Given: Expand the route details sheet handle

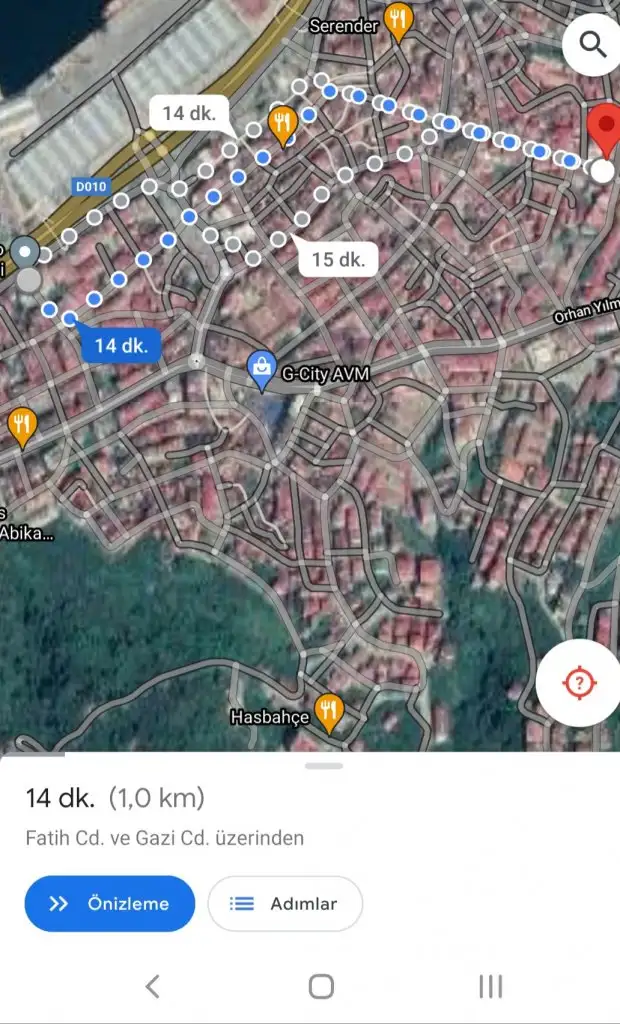Looking at the screenshot, I should pyautogui.click(x=324, y=766).
